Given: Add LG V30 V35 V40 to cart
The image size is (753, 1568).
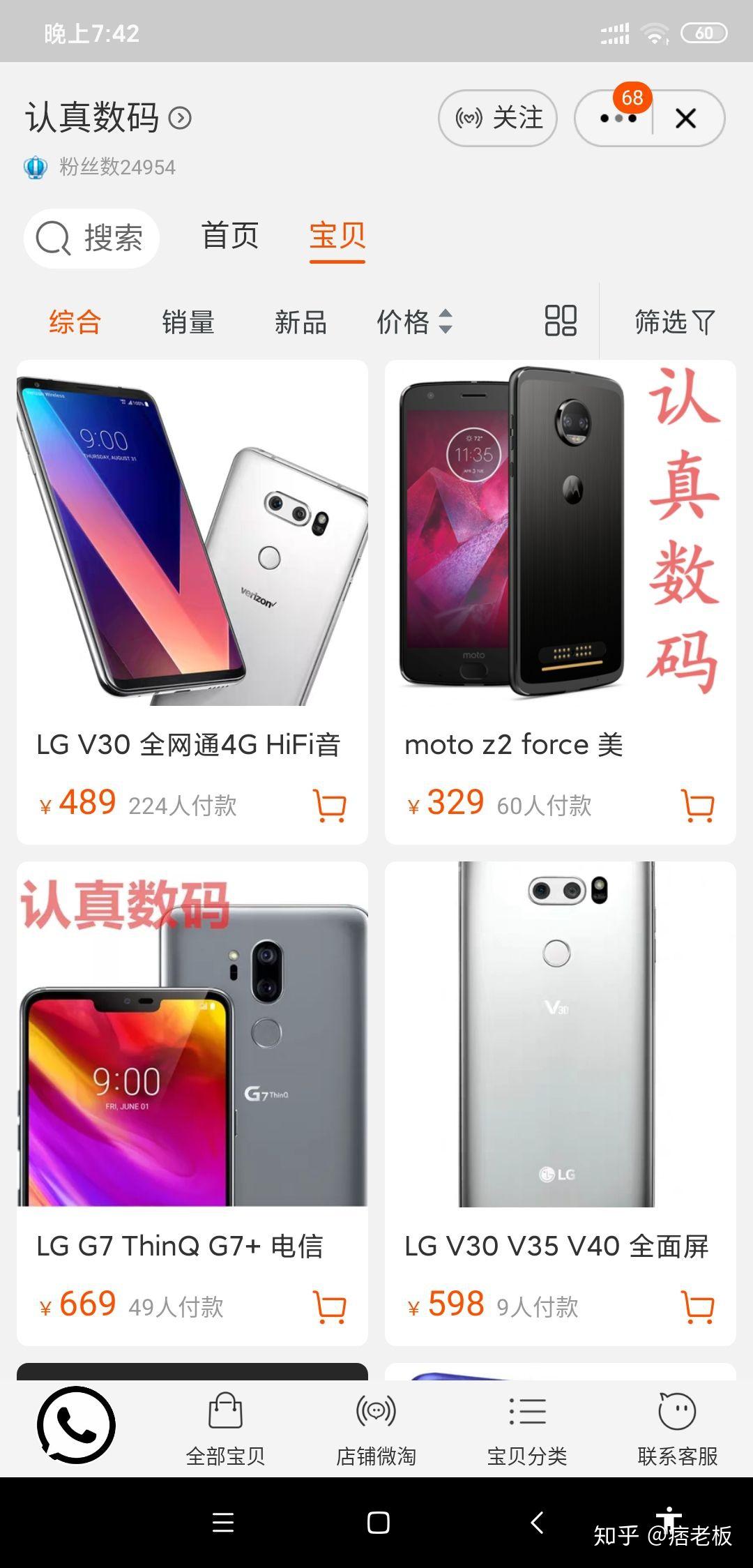Looking at the screenshot, I should pos(697,1307).
